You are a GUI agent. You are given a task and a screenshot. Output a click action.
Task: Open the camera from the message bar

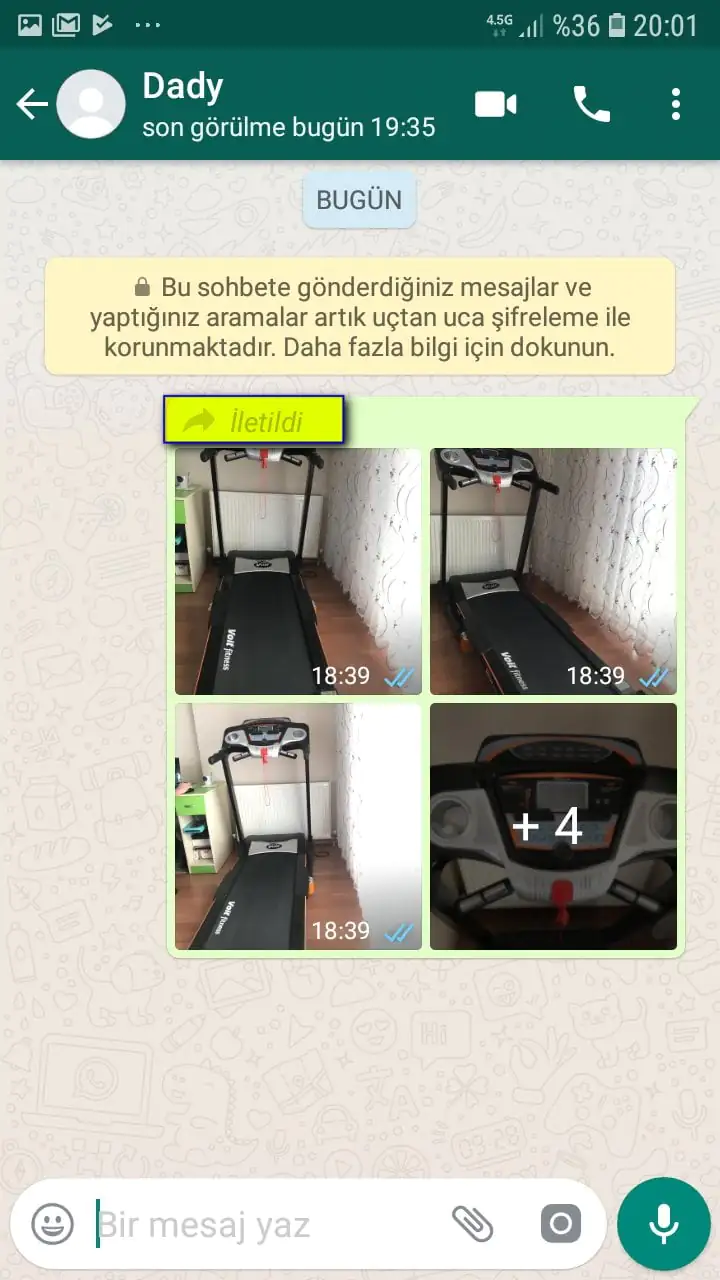pyautogui.click(x=560, y=1224)
